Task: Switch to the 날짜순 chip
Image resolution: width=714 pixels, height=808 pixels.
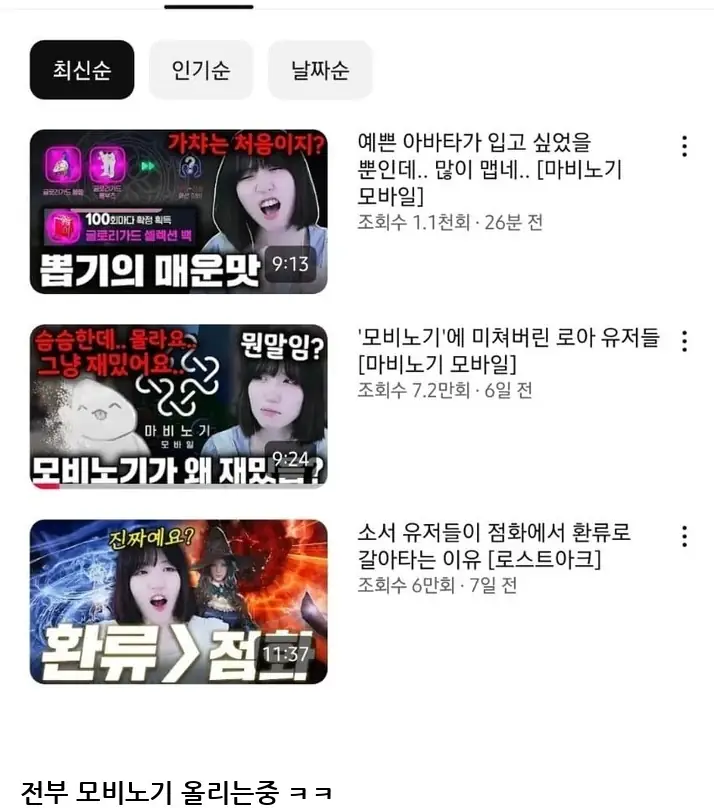Action: click(x=320, y=70)
